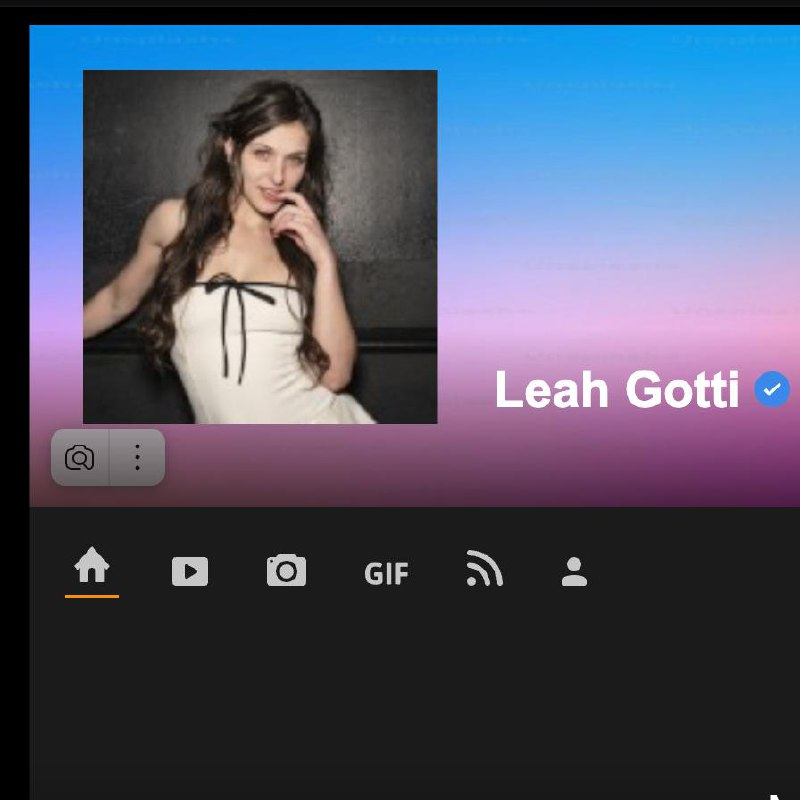Open Leah Gotti's profile picture
The width and height of the screenshot is (800, 800).
click(x=260, y=247)
